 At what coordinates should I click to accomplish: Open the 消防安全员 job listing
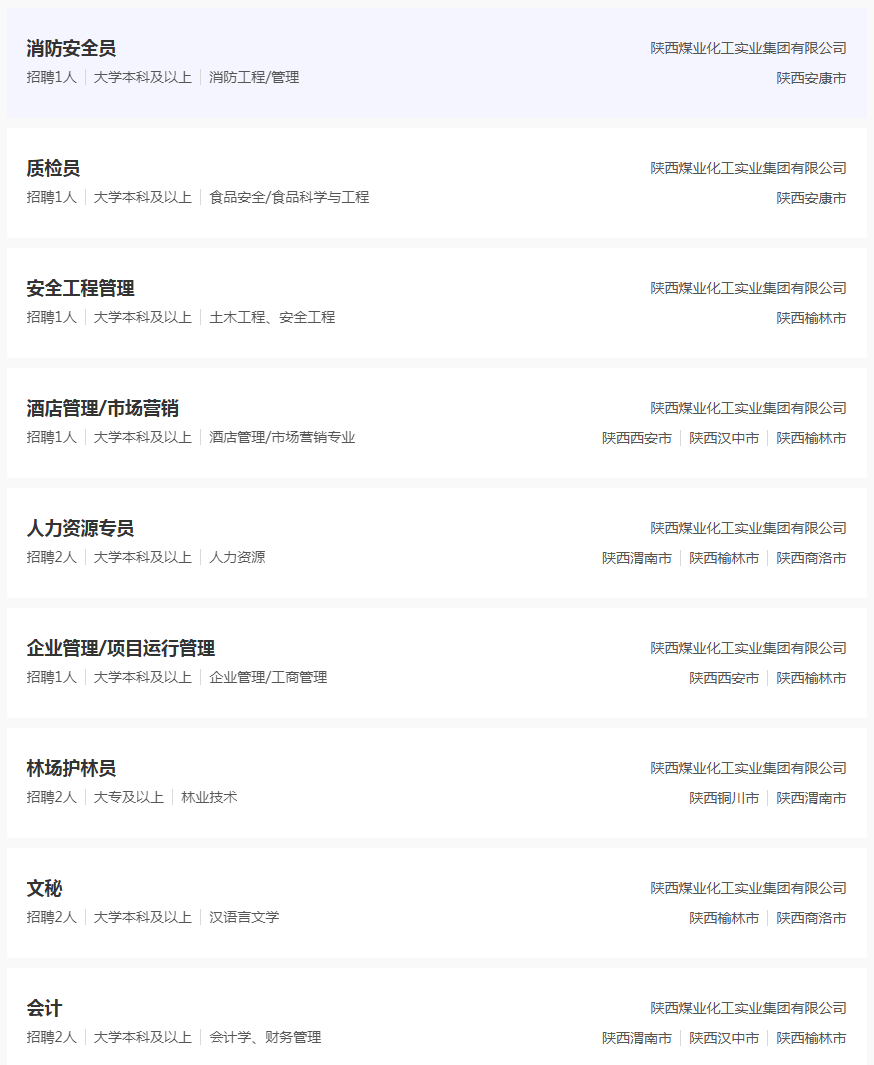(x=71, y=49)
